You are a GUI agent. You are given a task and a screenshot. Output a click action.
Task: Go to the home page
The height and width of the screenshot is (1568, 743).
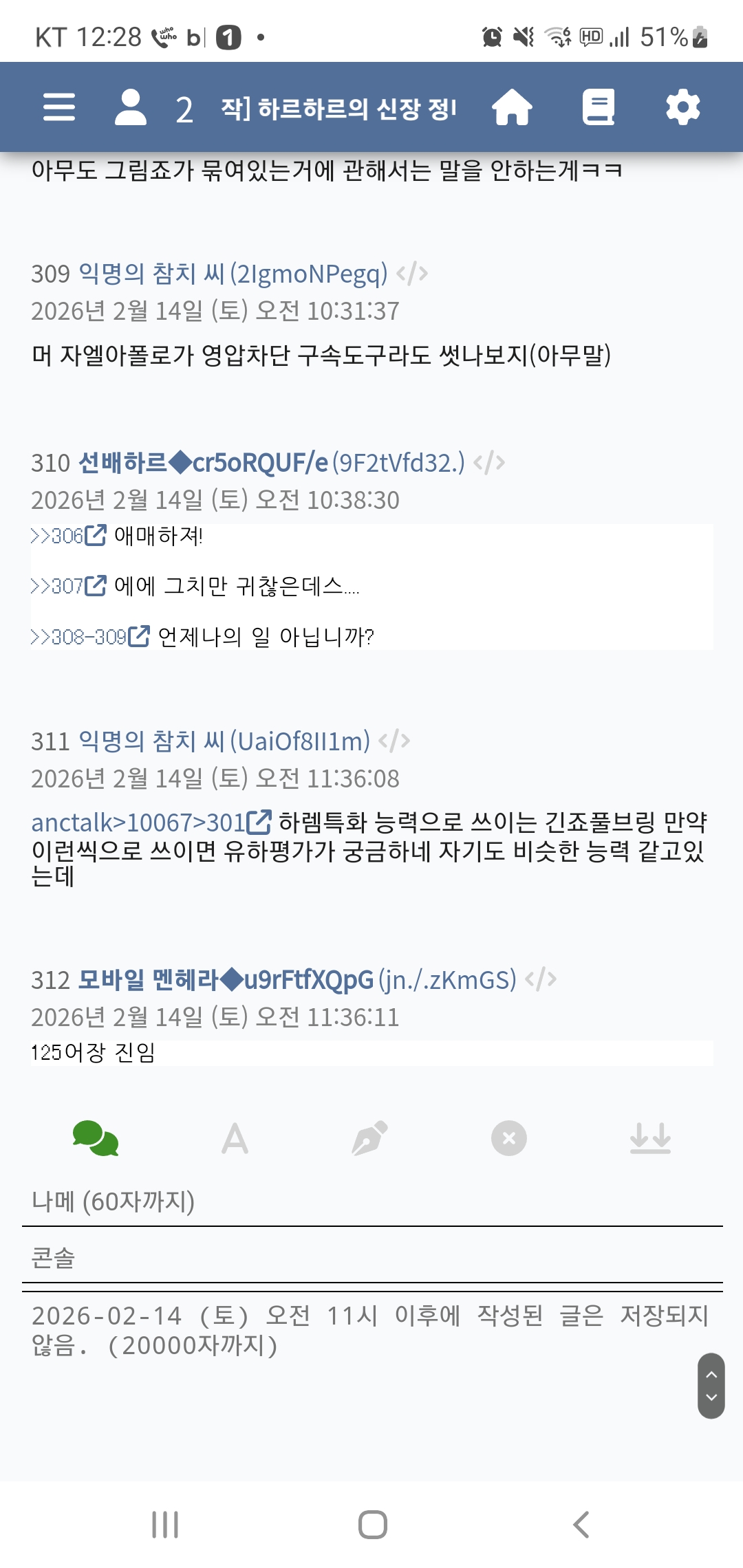(512, 107)
